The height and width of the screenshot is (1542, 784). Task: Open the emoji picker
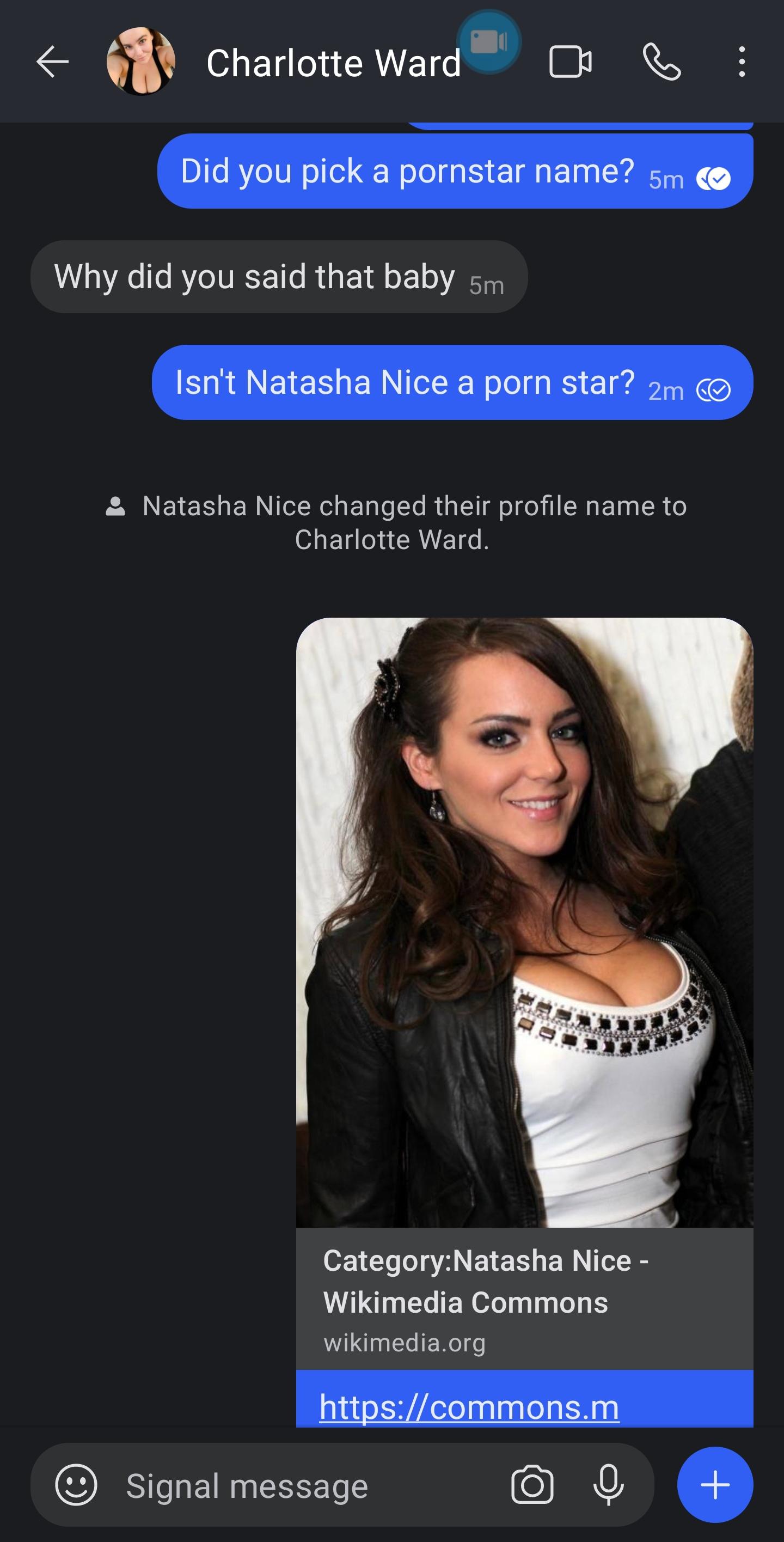coord(76,1484)
